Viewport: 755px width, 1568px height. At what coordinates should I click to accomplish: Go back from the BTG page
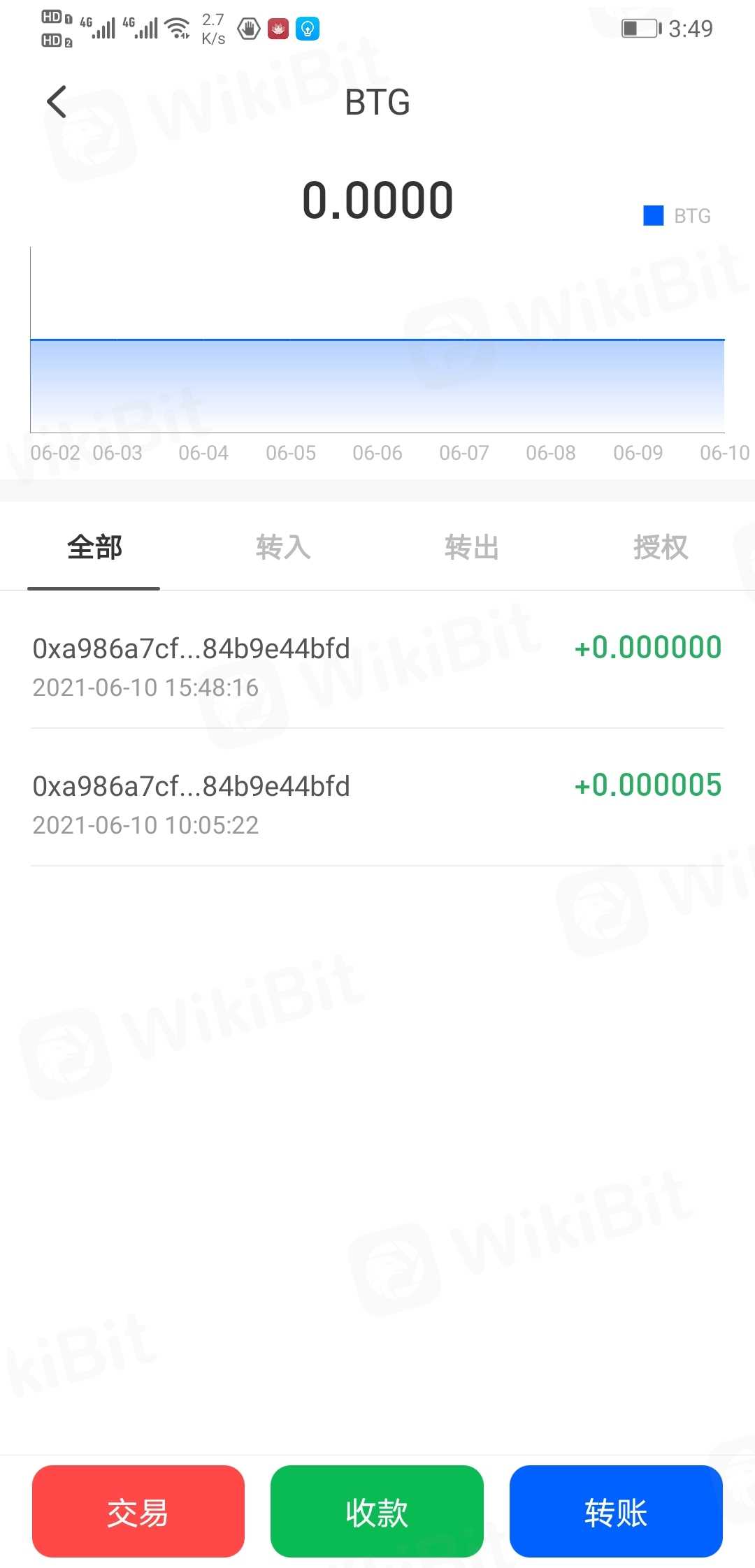(x=57, y=102)
